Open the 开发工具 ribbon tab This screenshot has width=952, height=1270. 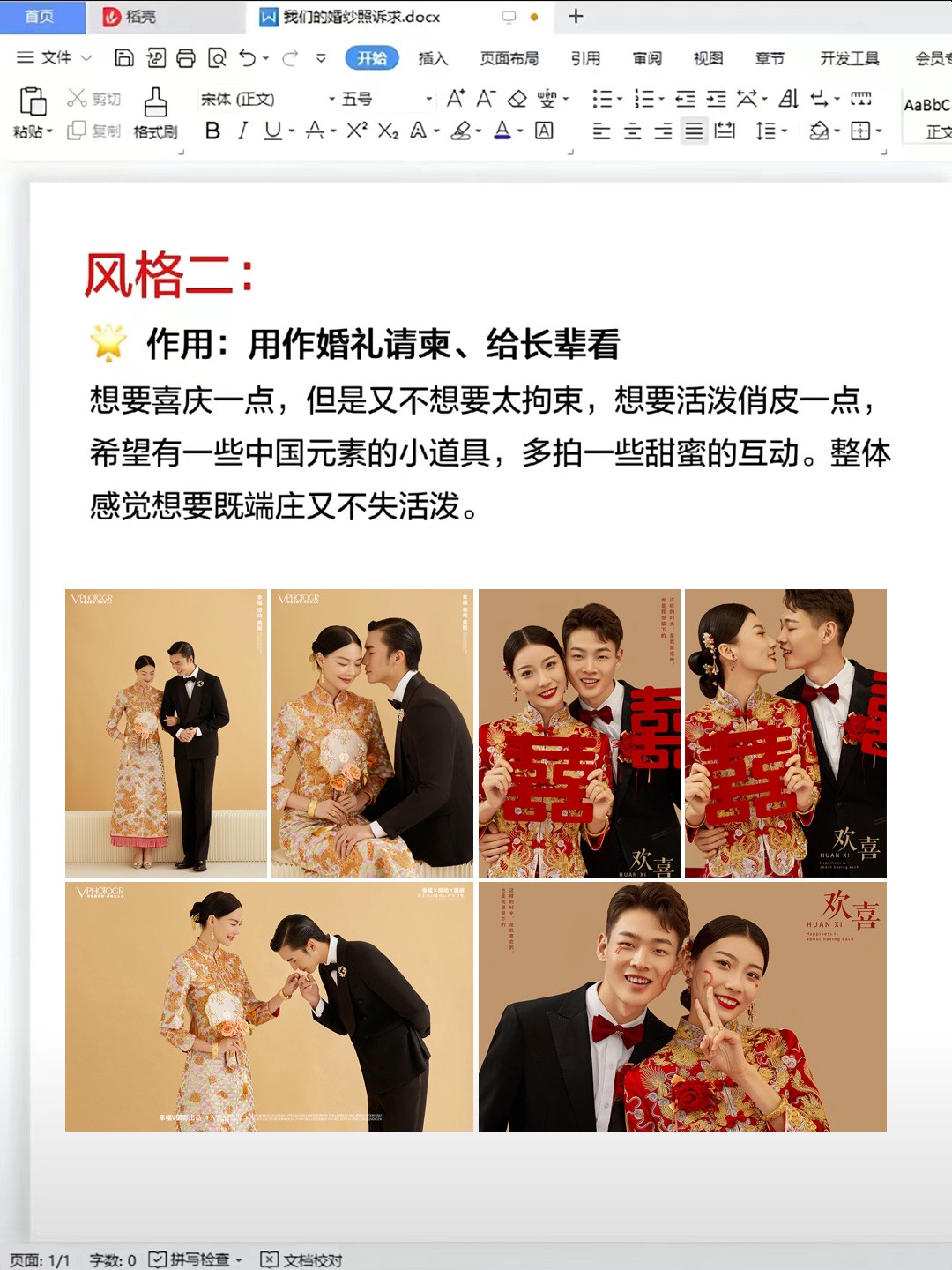pos(849,58)
